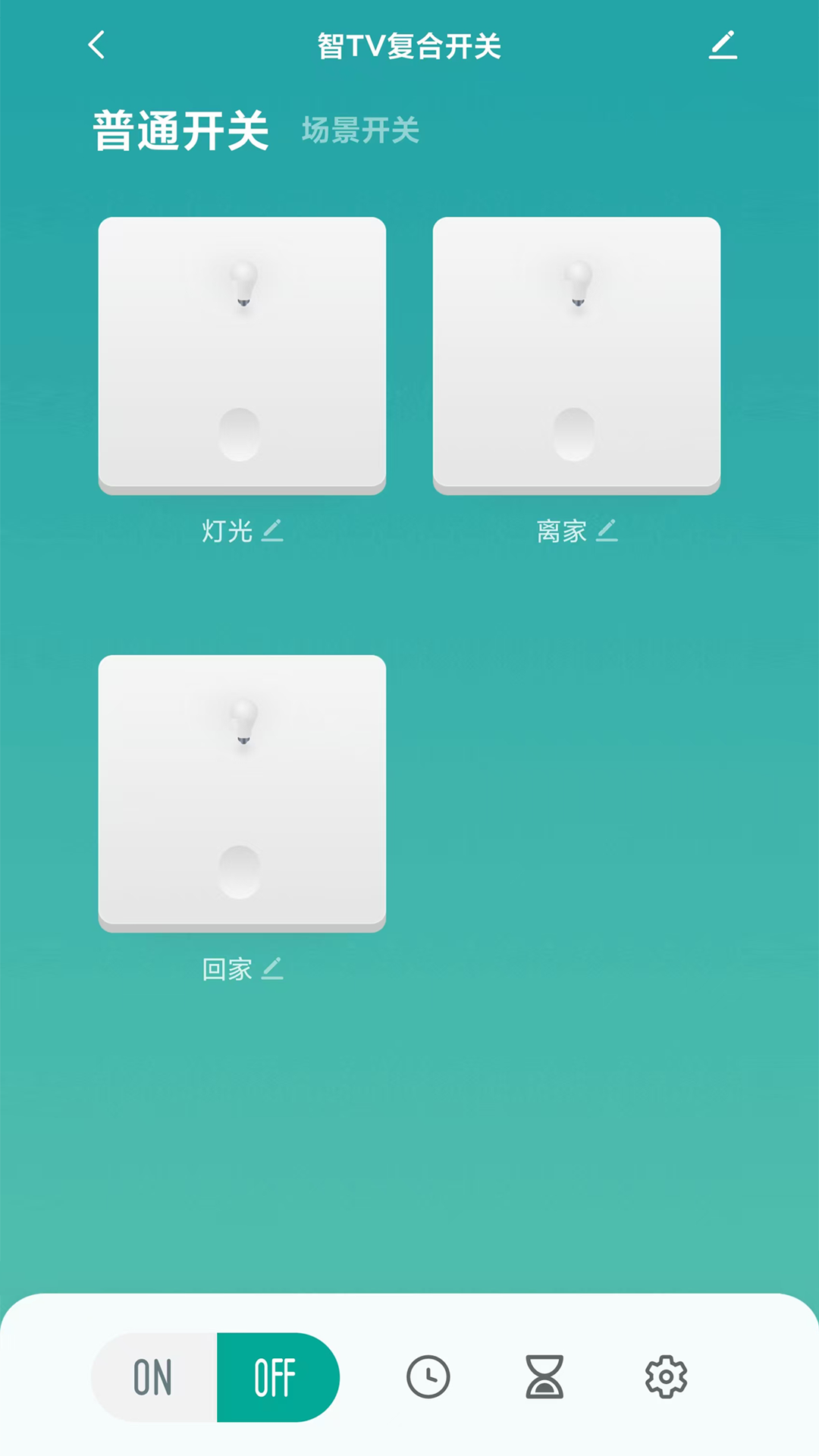Click the pencil icon next to 离家
Screen dimensions: 819x1456
[x=609, y=532]
